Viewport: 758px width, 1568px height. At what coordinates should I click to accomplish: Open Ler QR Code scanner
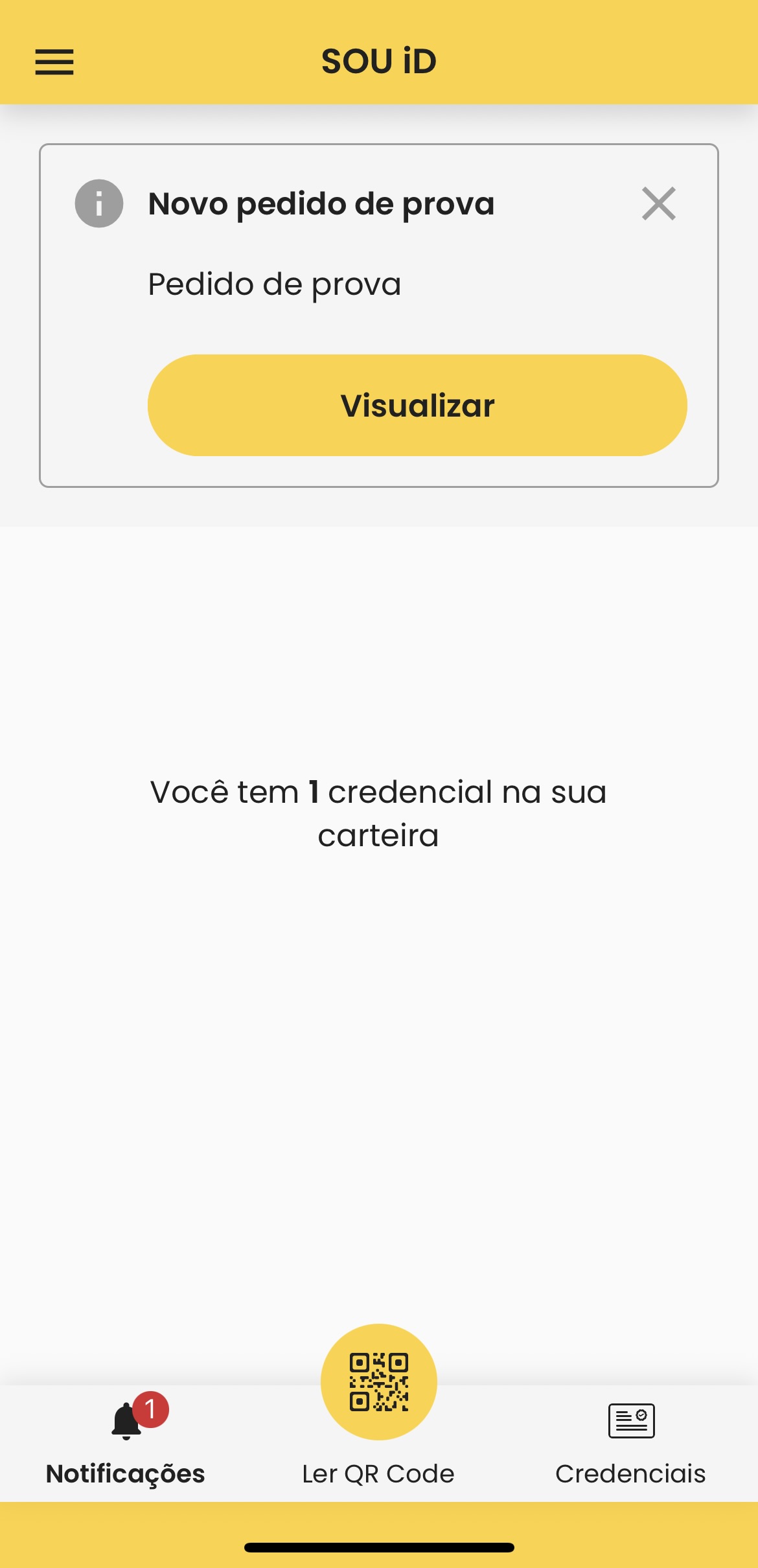379,1383
